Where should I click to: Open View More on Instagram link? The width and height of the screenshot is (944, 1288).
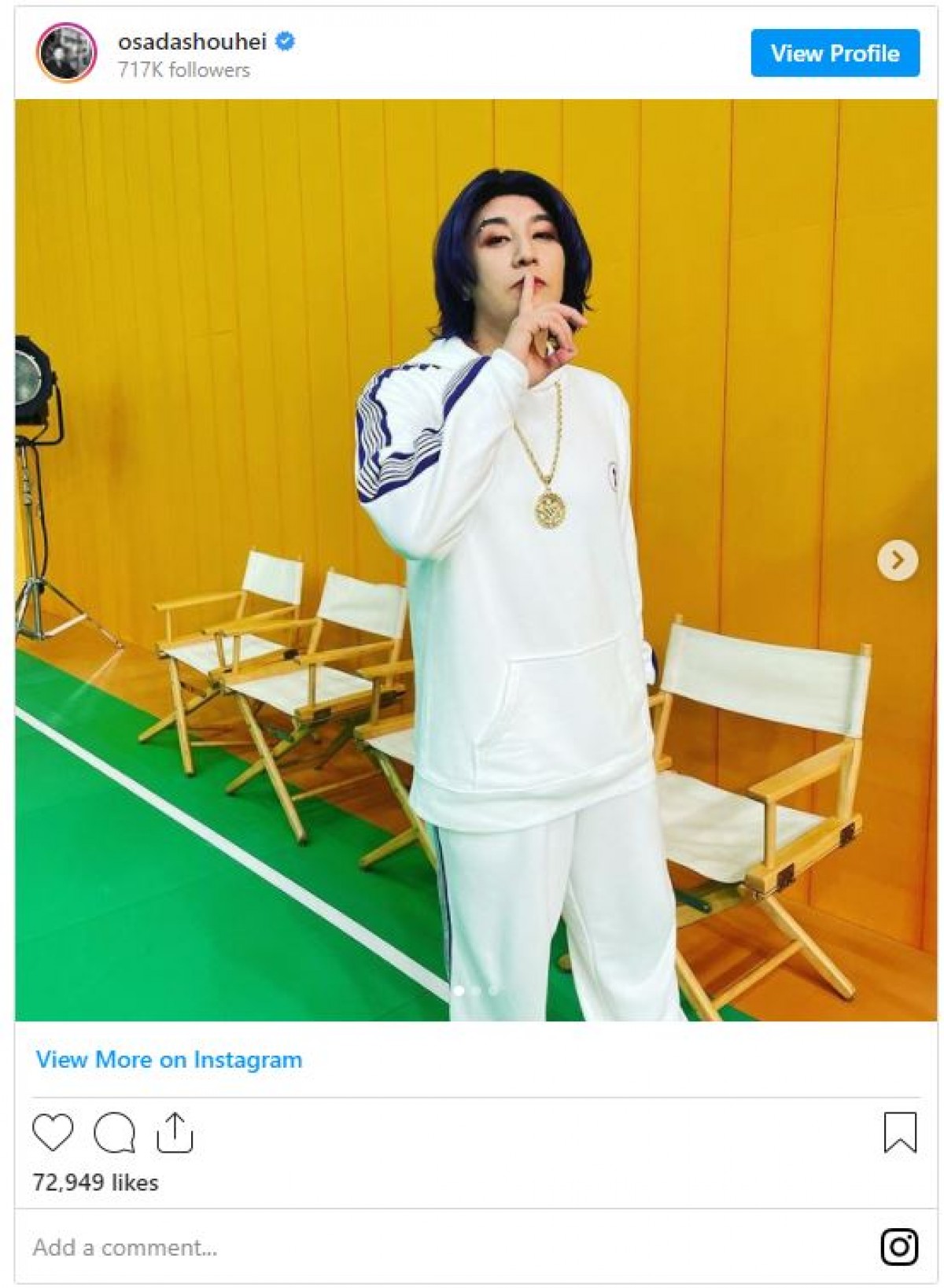click(x=168, y=1060)
